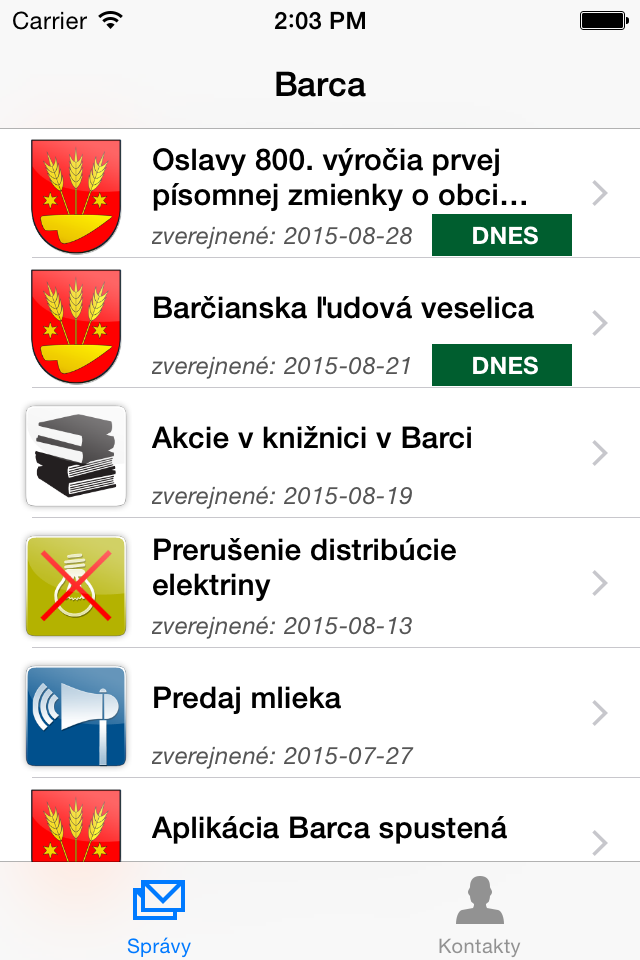This screenshot has width=640, height=960.
Task: Select the Správy tab
Action: [159, 914]
